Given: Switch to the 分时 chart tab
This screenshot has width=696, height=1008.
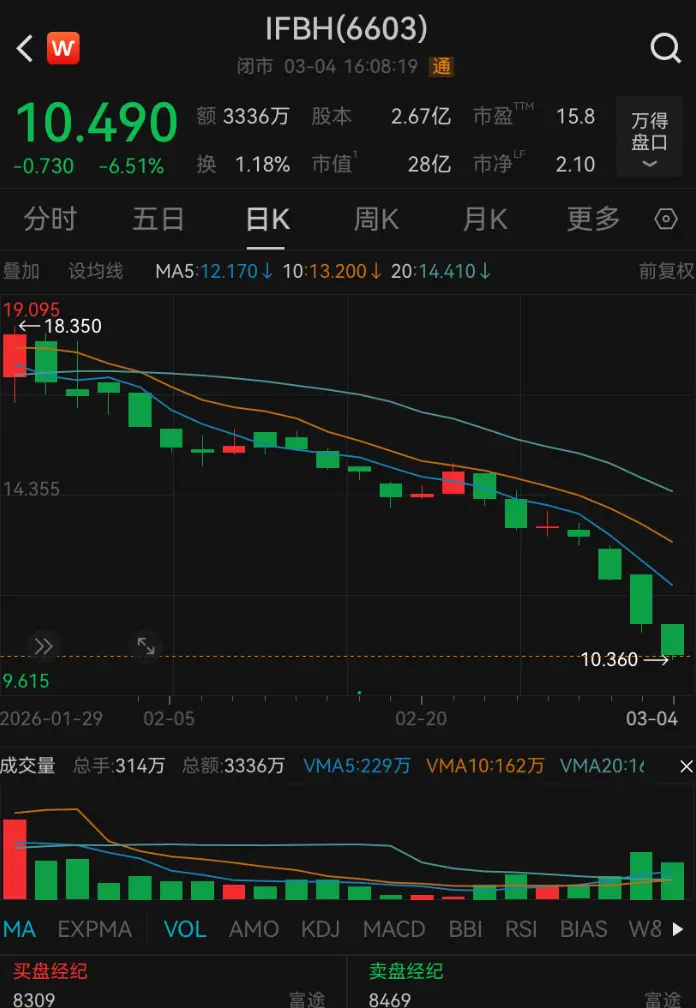Looking at the screenshot, I should tap(50, 219).
